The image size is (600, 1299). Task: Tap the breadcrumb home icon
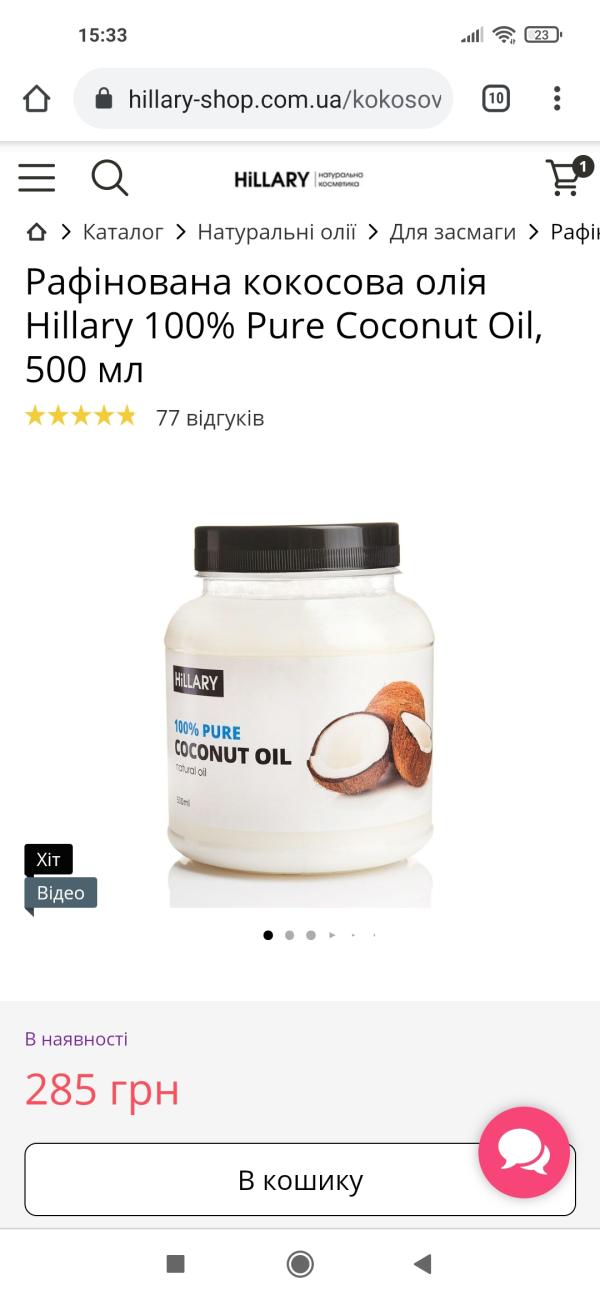point(37,232)
